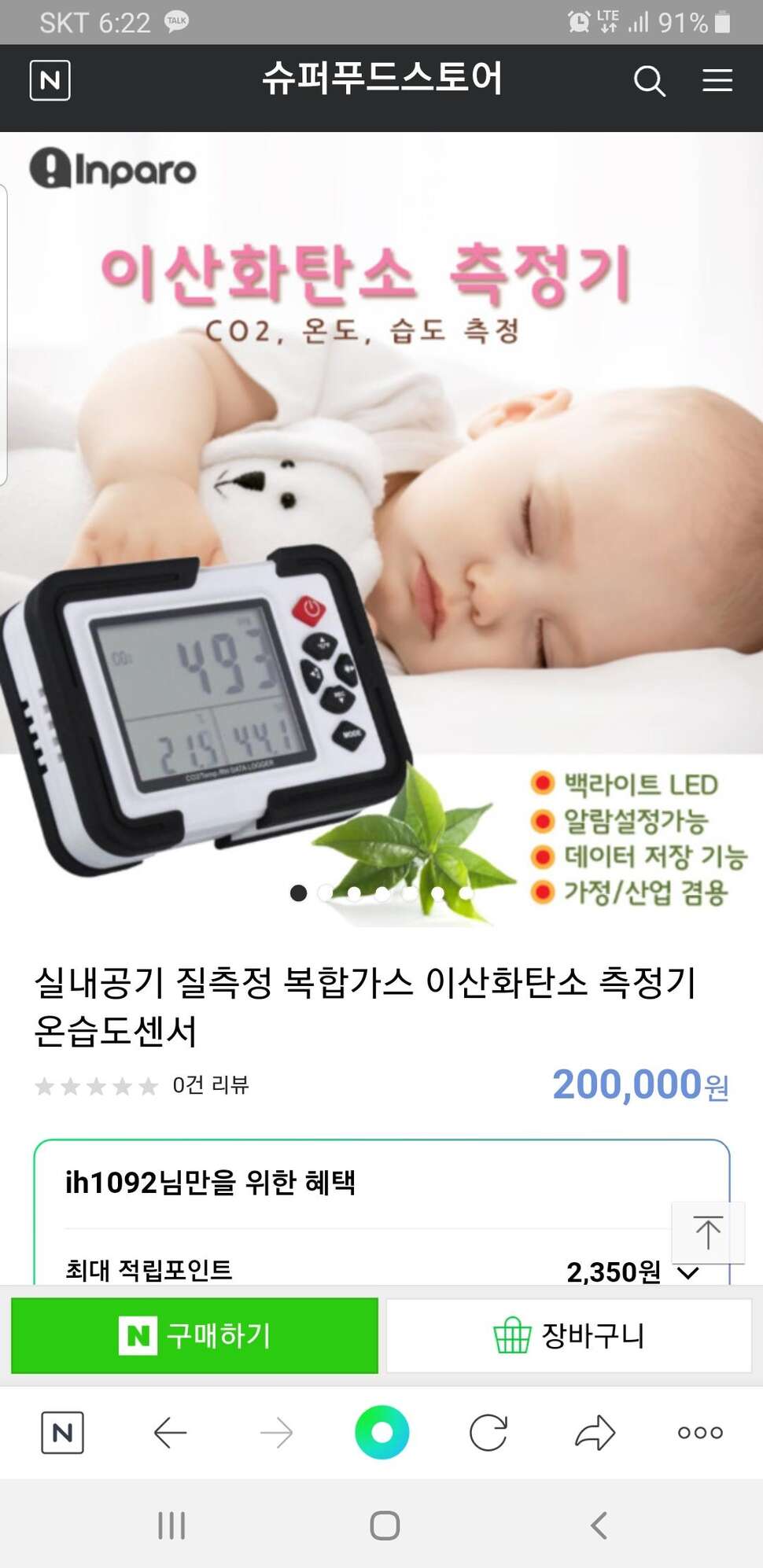
Task: Jump to top with the arrow button
Action: click(x=708, y=1232)
